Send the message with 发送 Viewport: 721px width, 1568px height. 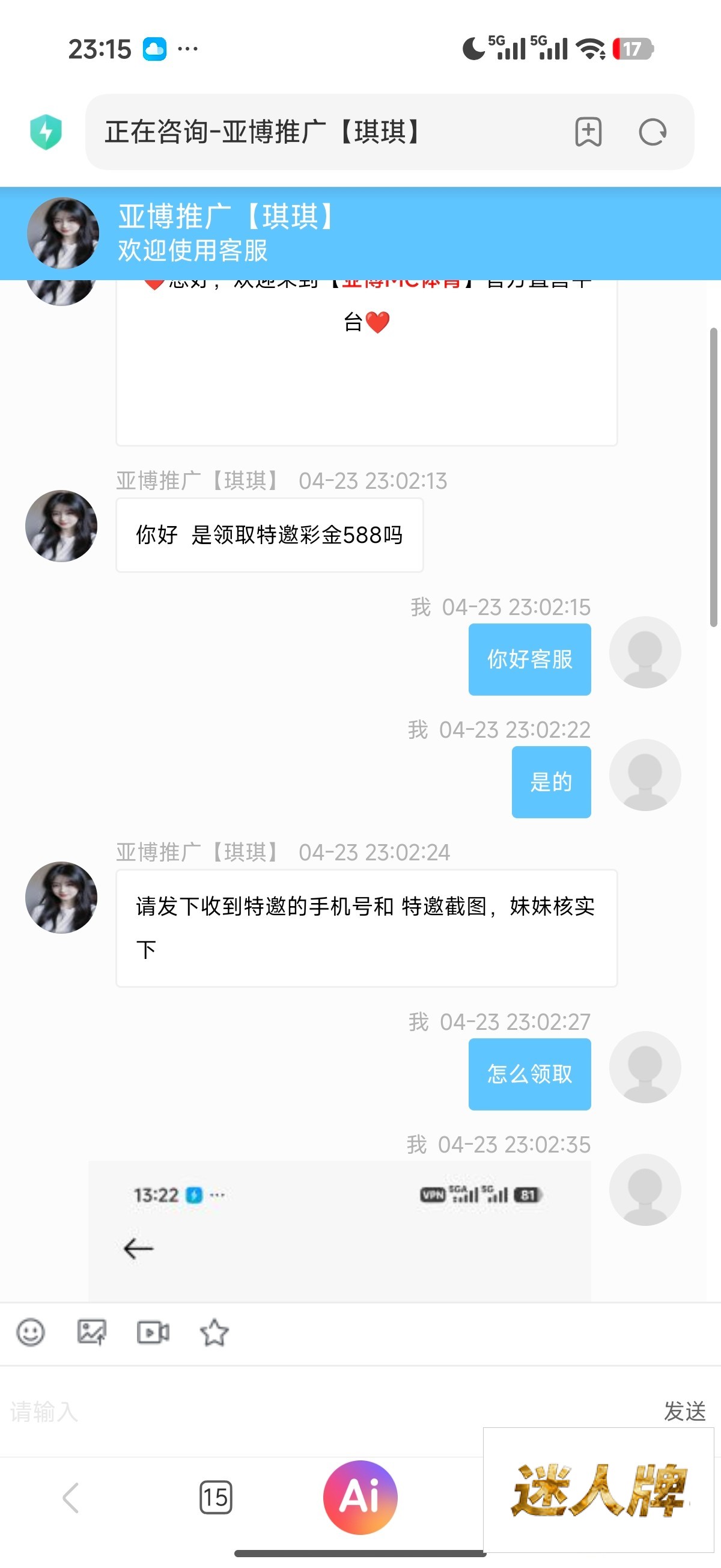point(684,1410)
